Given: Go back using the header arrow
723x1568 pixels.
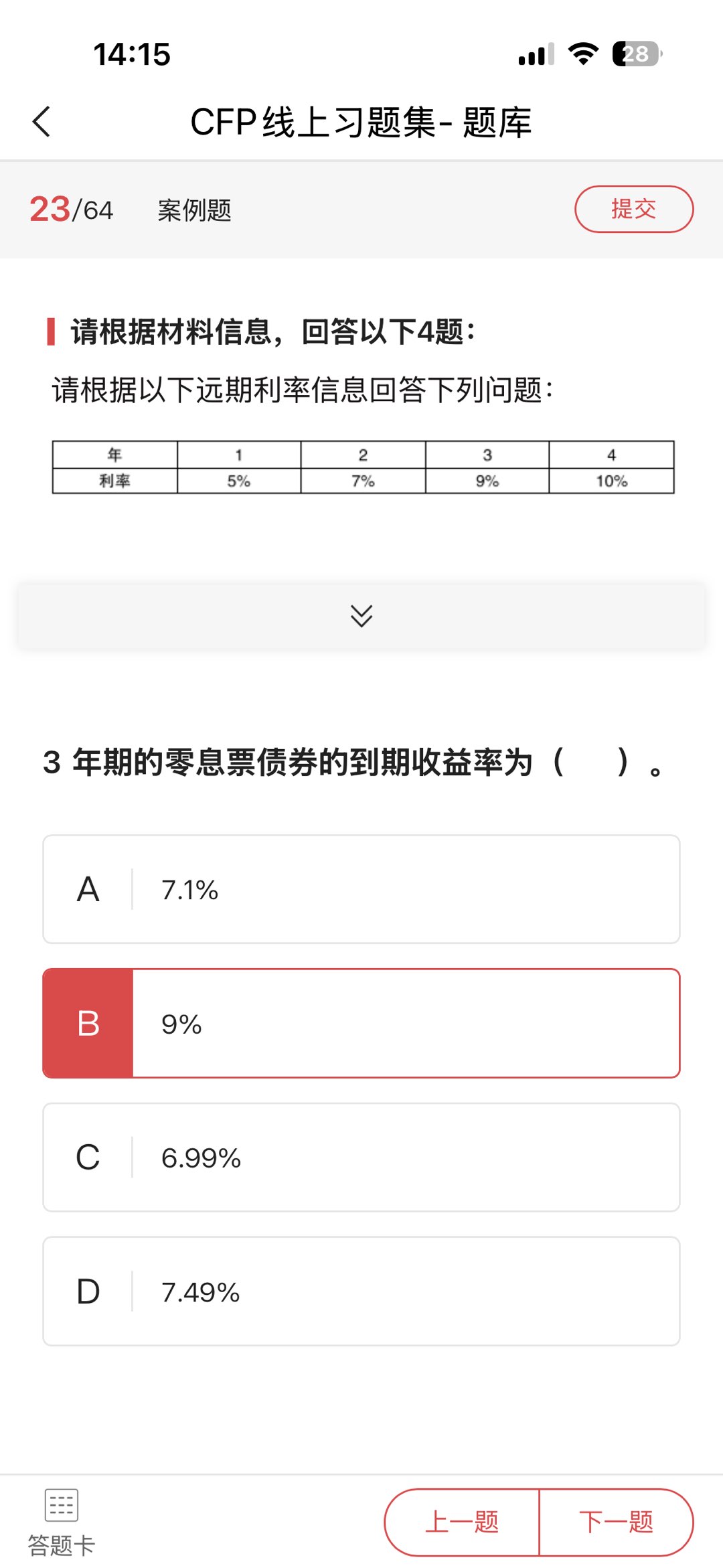Looking at the screenshot, I should (42, 122).
